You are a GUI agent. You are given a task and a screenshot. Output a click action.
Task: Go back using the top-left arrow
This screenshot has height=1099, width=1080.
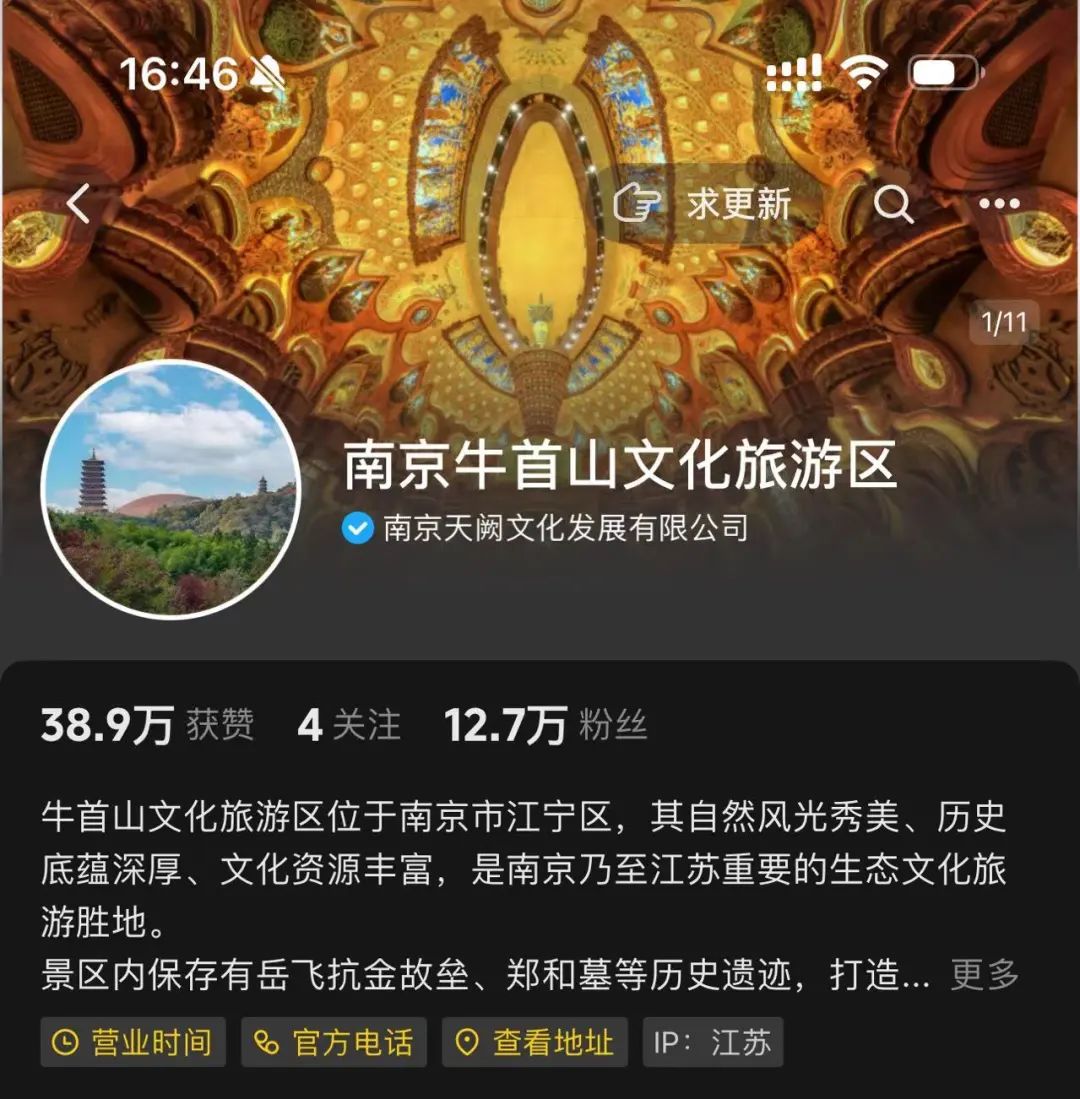pyautogui.click(x=78, y=204)
